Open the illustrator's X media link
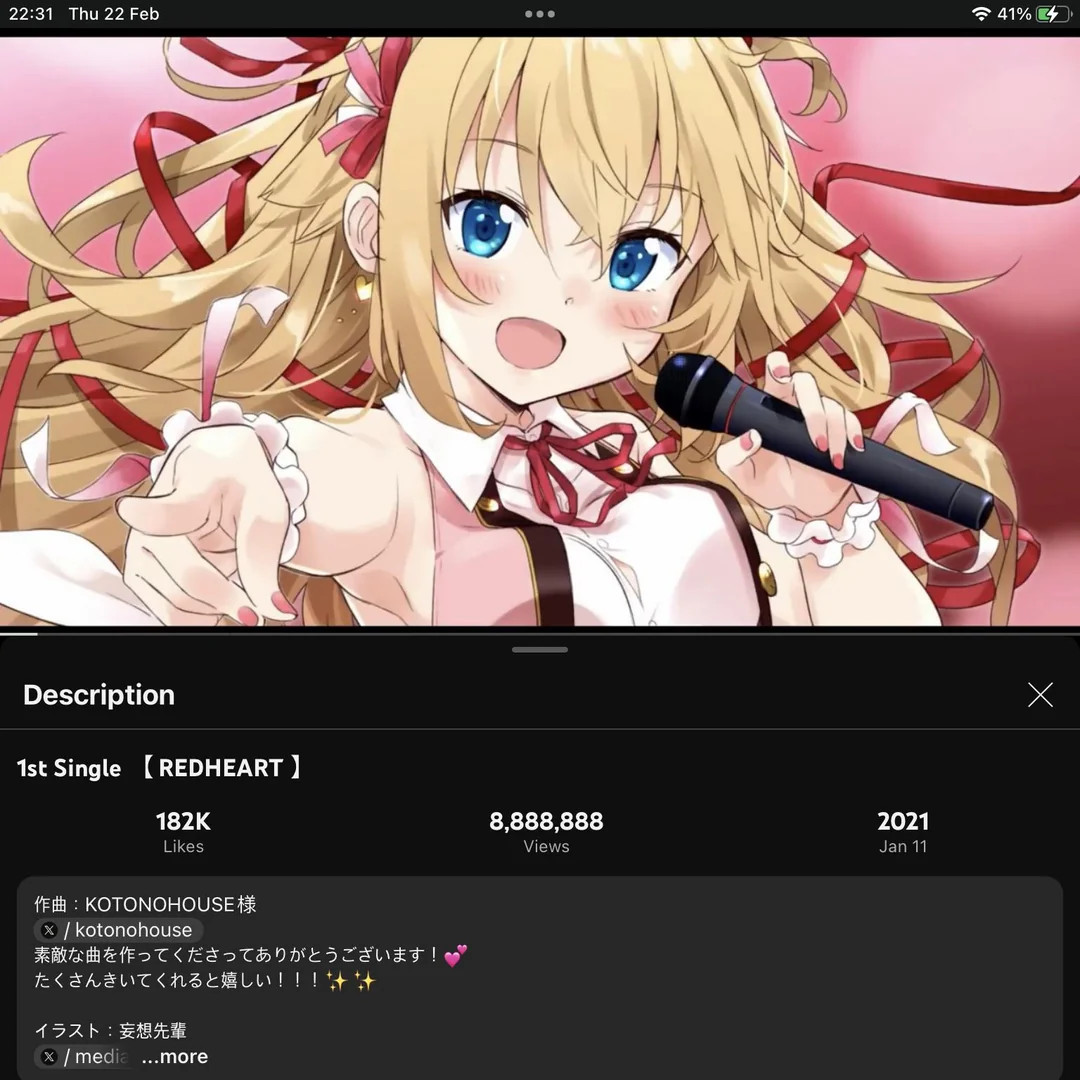This screenshot has width=1080, height=1080. click(85, 1056)
